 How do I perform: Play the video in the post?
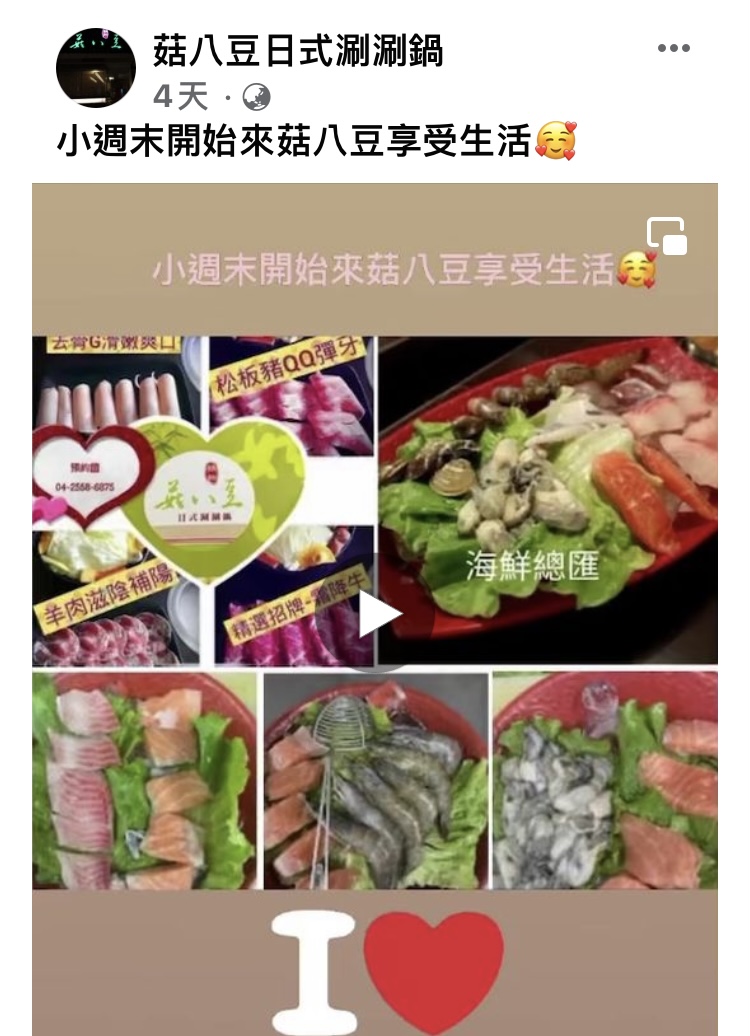pyautogui.click(x=379, y=614)
